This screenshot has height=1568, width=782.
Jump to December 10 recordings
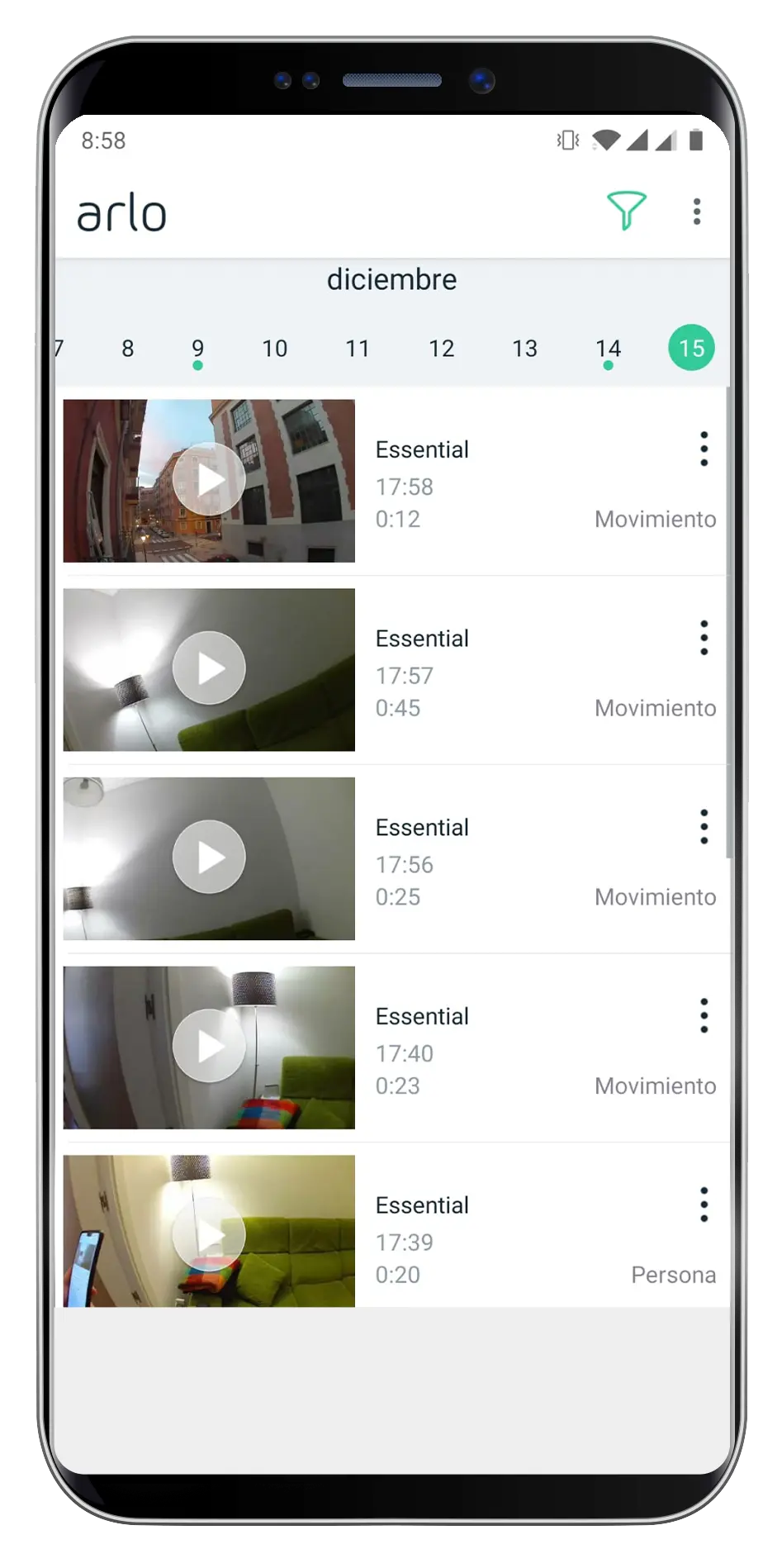coord(274,349)
